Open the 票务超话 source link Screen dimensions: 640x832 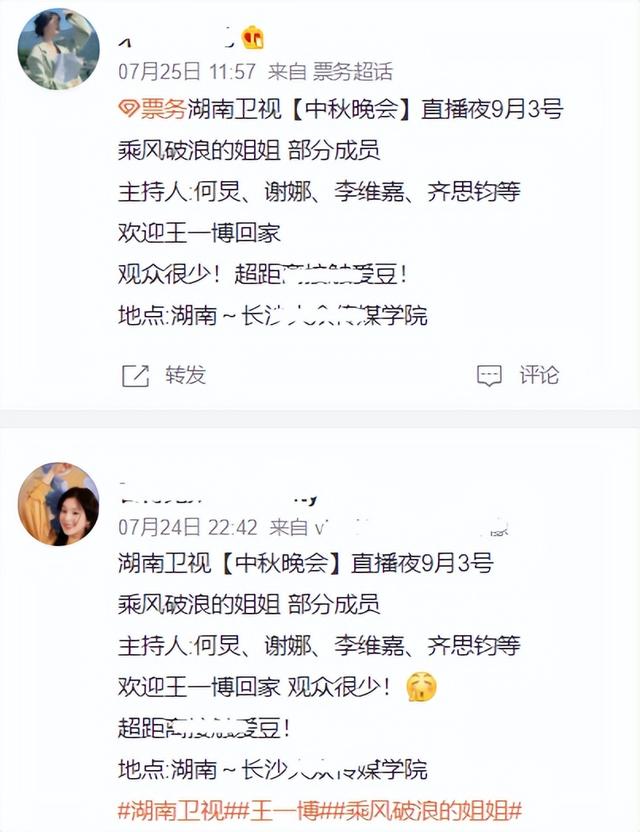(353, 71)
